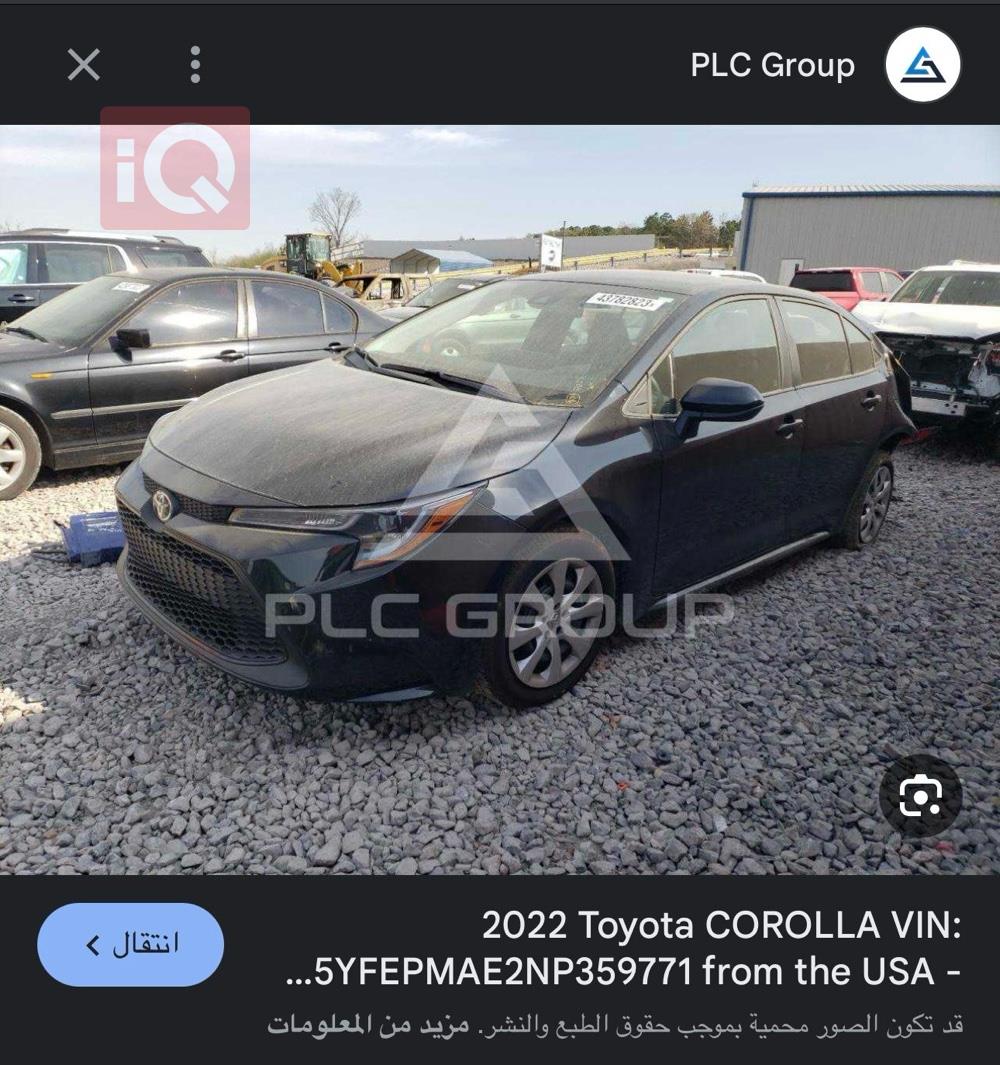Search this image with Google Lens

tap(920, 796)
